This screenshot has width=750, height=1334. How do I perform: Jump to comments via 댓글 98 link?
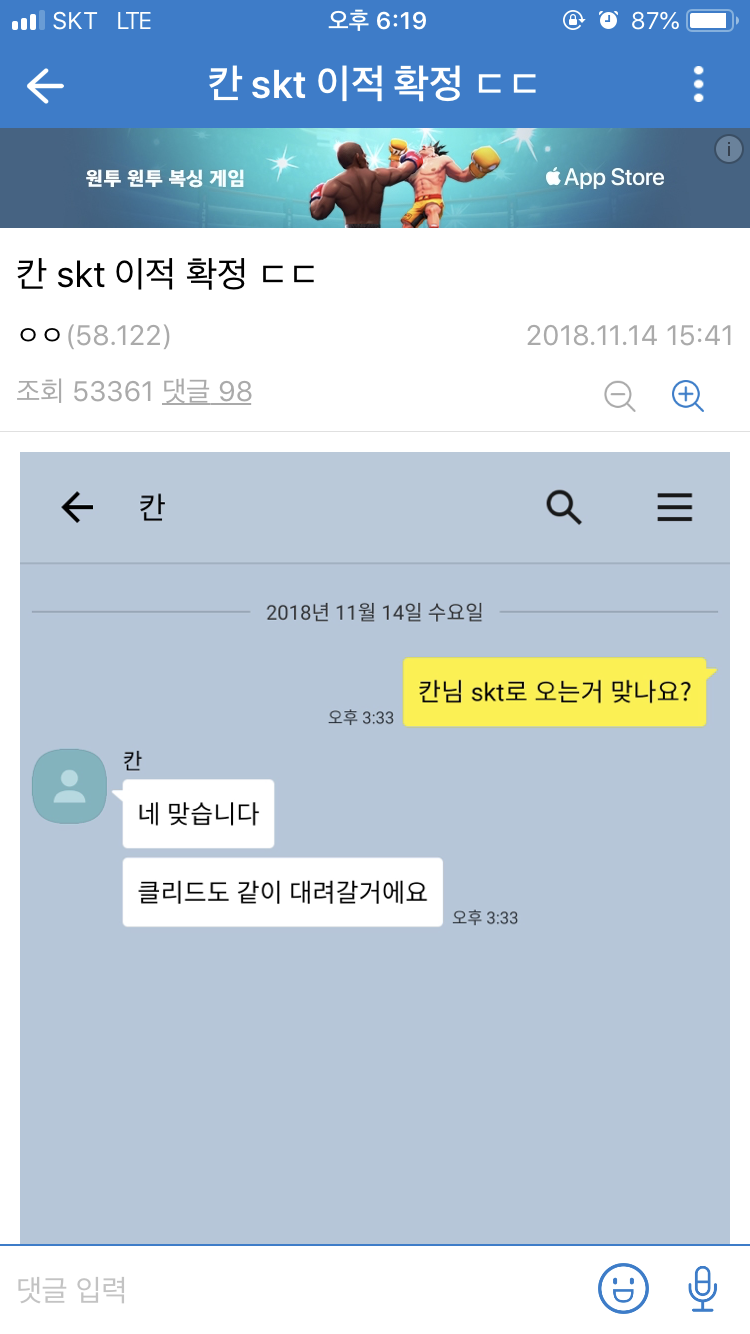coord(207,392)
